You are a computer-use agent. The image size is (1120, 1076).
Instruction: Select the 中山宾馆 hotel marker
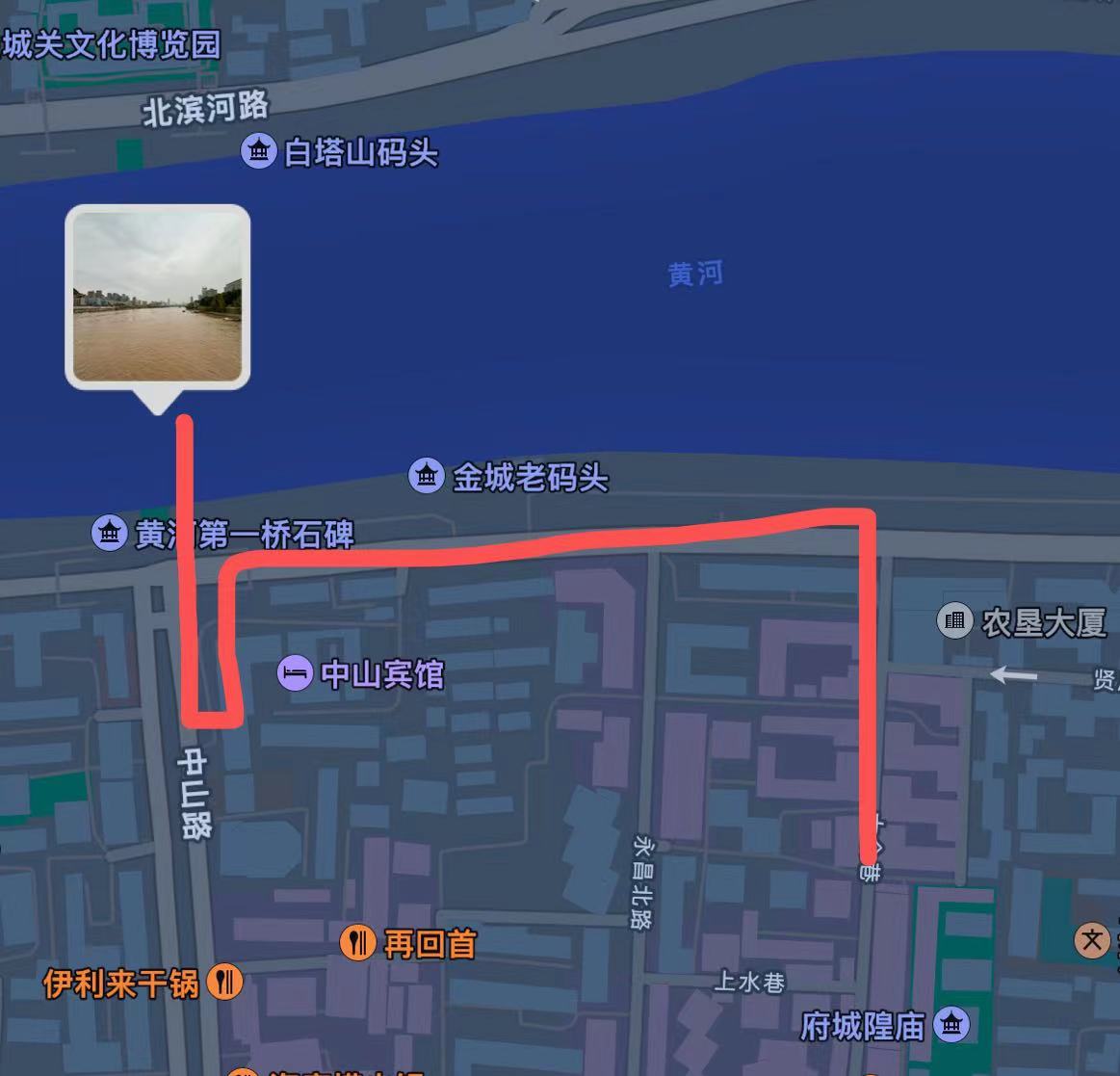pyautogui.click(x=294, y=672)
